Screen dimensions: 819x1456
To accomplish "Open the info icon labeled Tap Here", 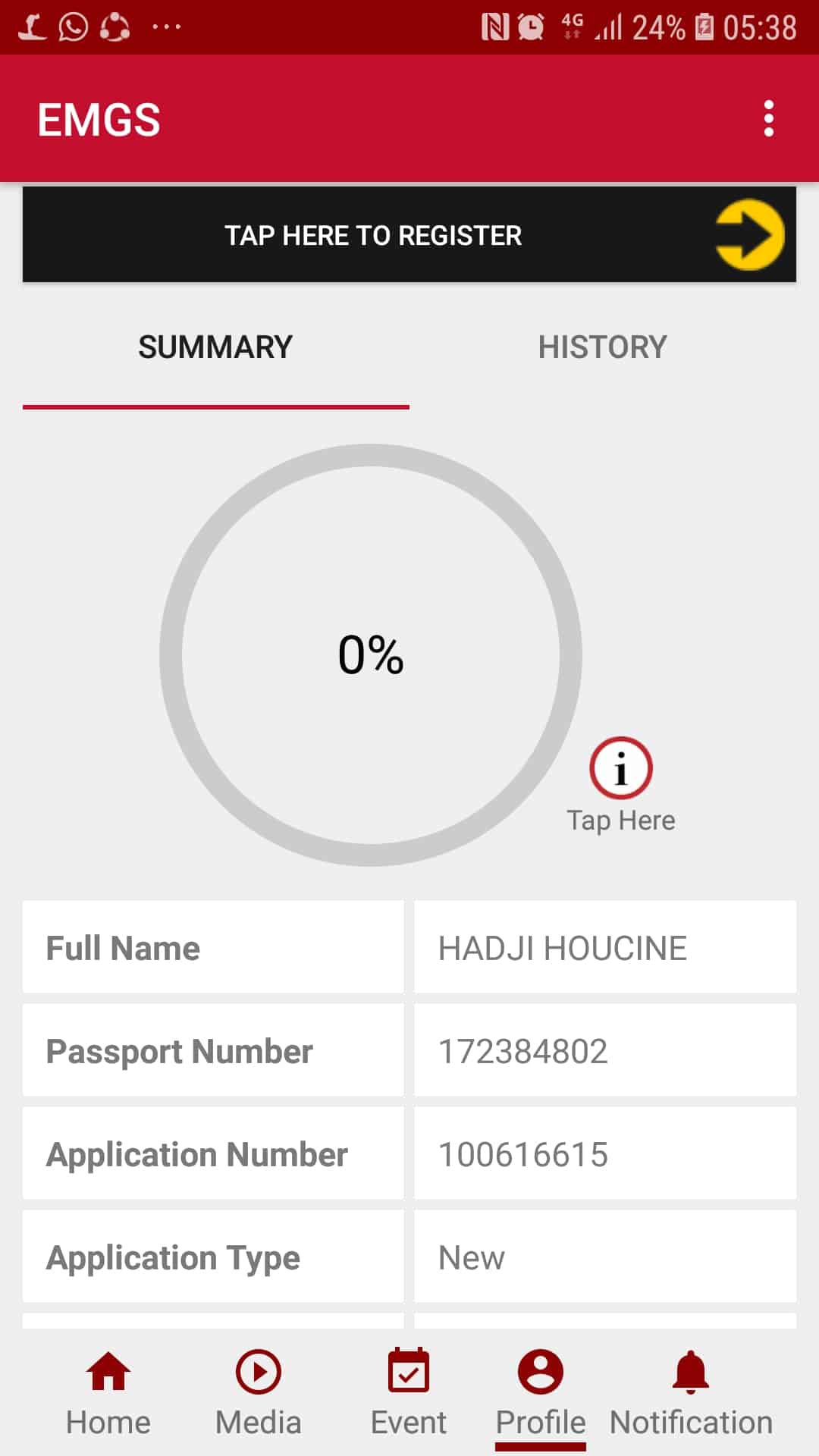I will pyautogui.click(x=620, y=768).
